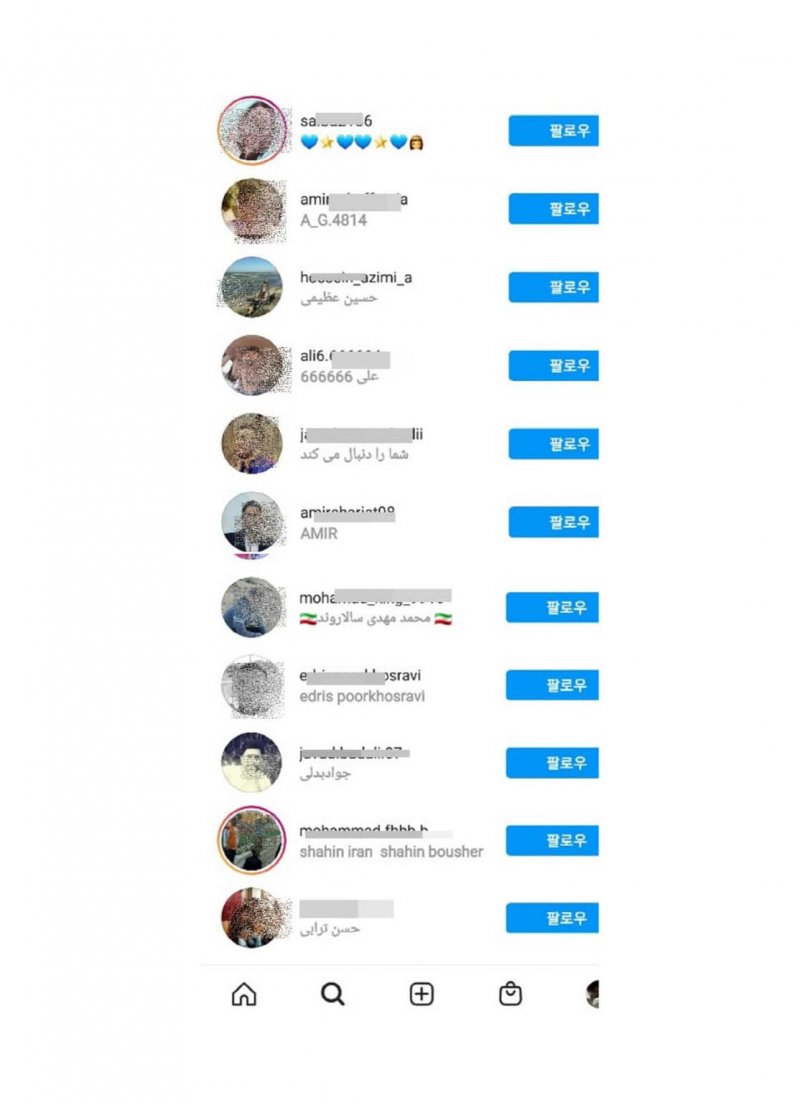Open the profile of حسین عظیمی
Image resolution: width=800 pixels, height=1105 pixels.
tap(355, 287)
